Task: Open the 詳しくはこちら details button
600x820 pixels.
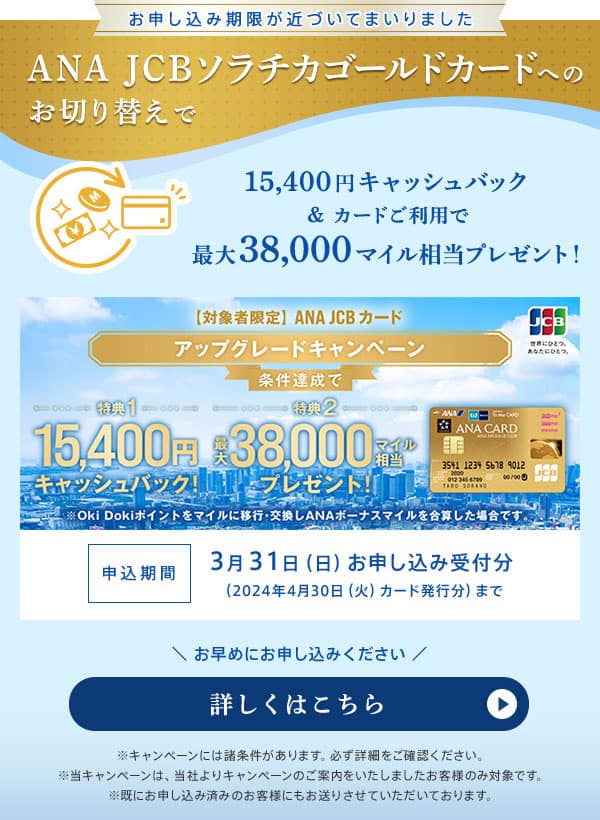Action: coord(299,704)
